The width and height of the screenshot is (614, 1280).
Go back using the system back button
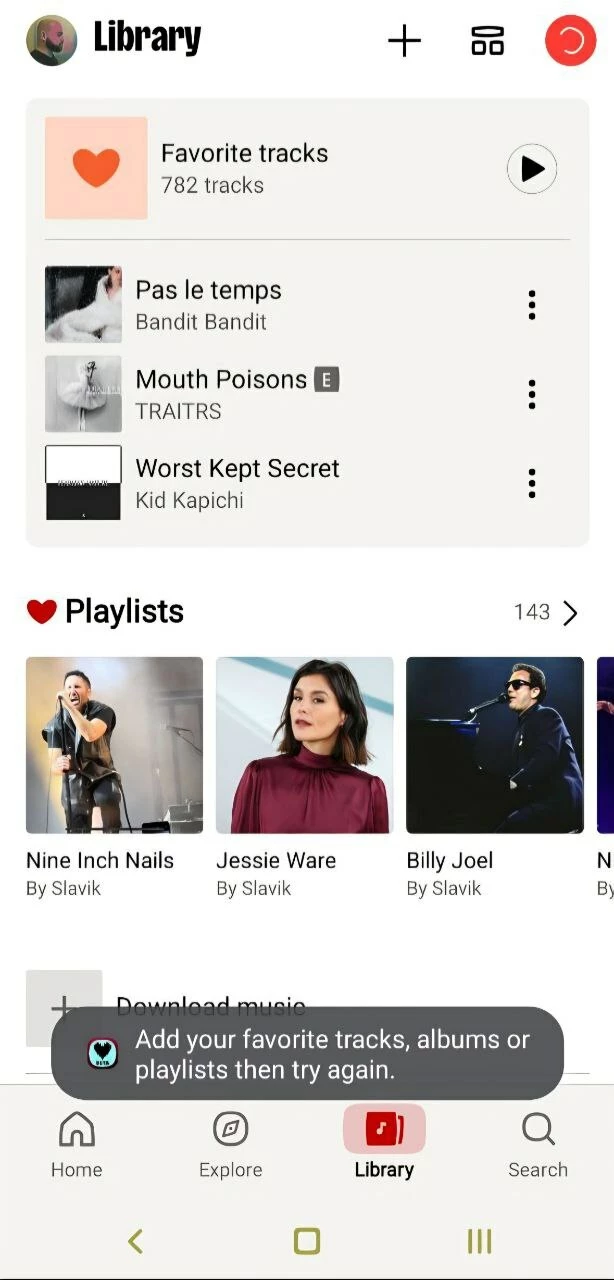(x=135, y=1241)
